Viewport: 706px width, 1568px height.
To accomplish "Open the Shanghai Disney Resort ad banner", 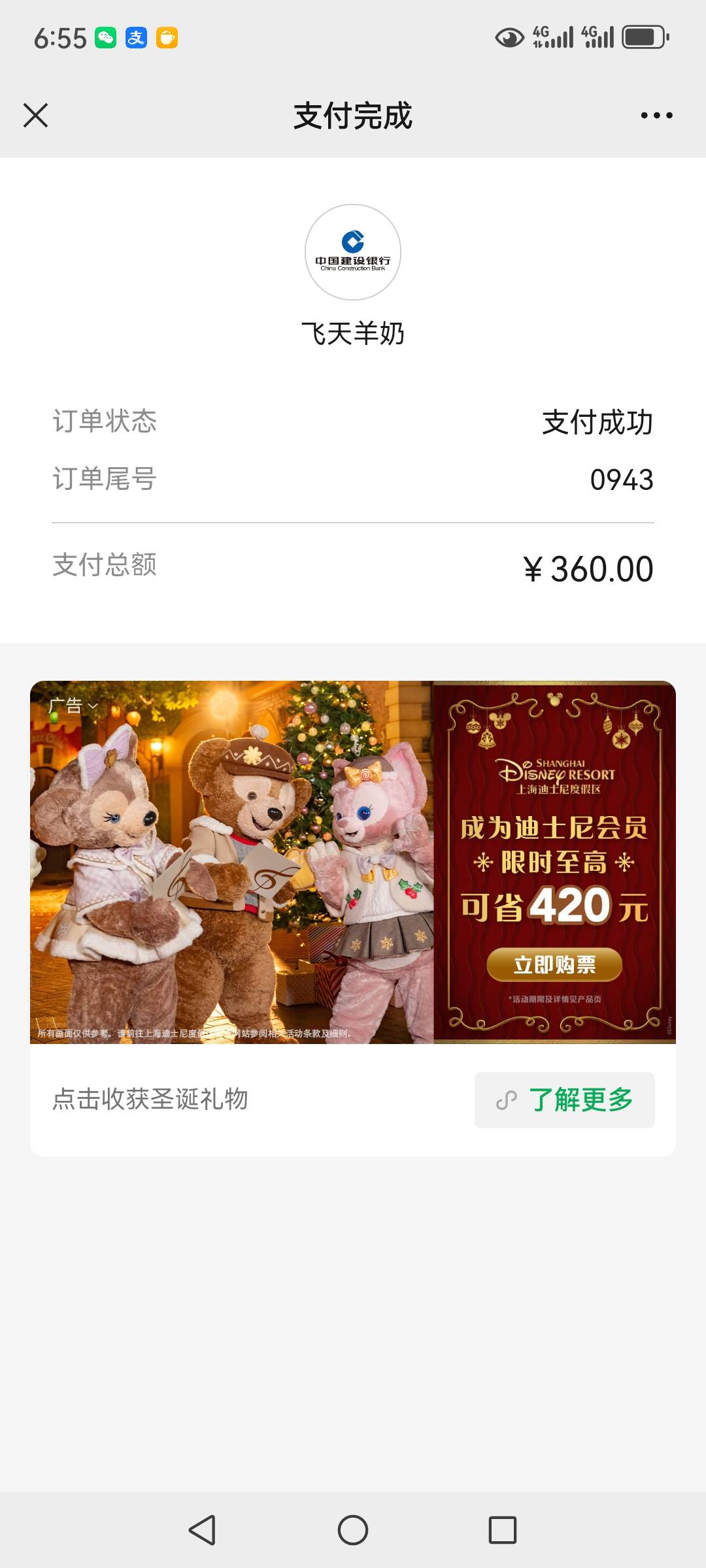I will 353,862.
